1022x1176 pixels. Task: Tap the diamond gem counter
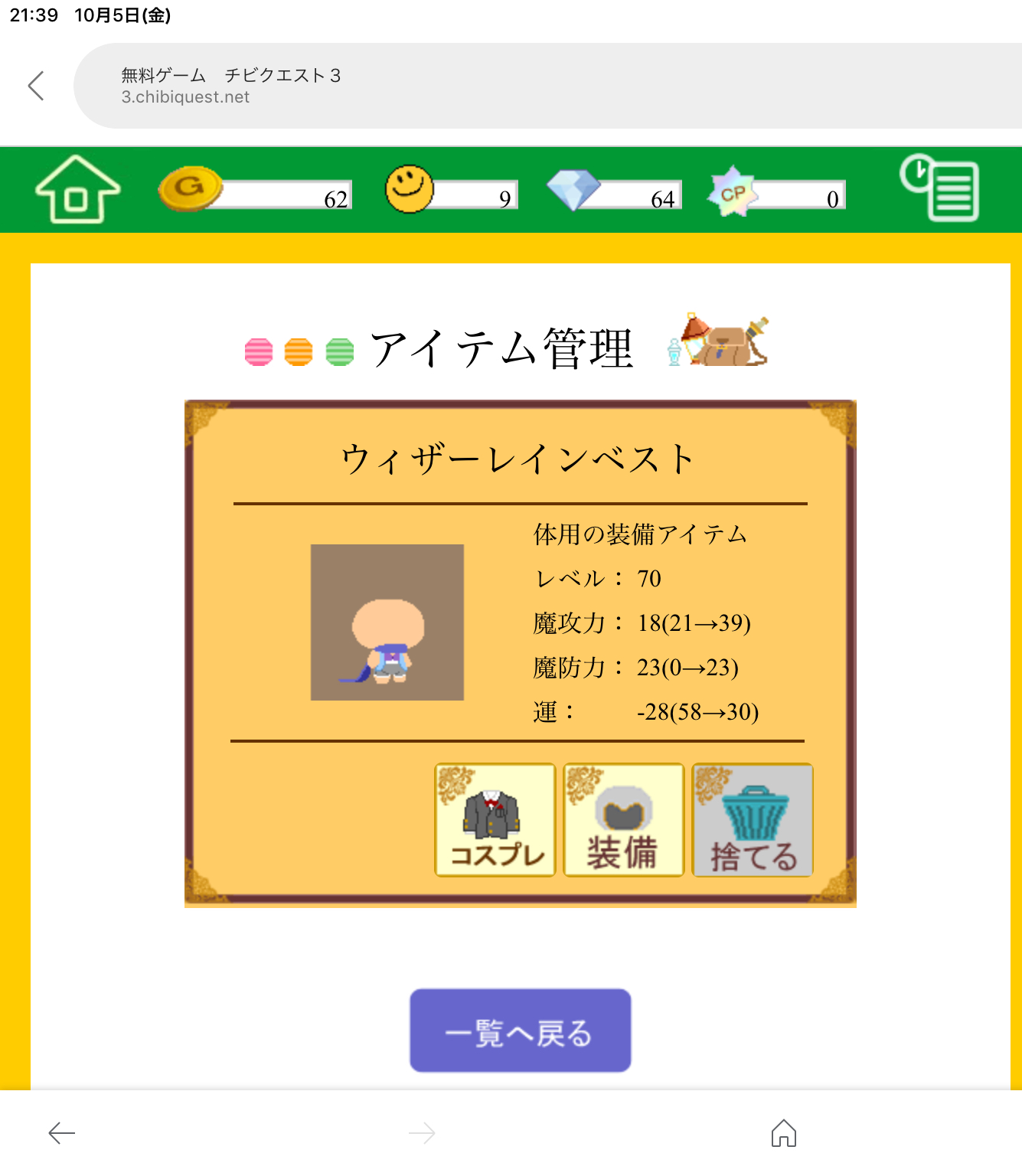pos(614,191)
